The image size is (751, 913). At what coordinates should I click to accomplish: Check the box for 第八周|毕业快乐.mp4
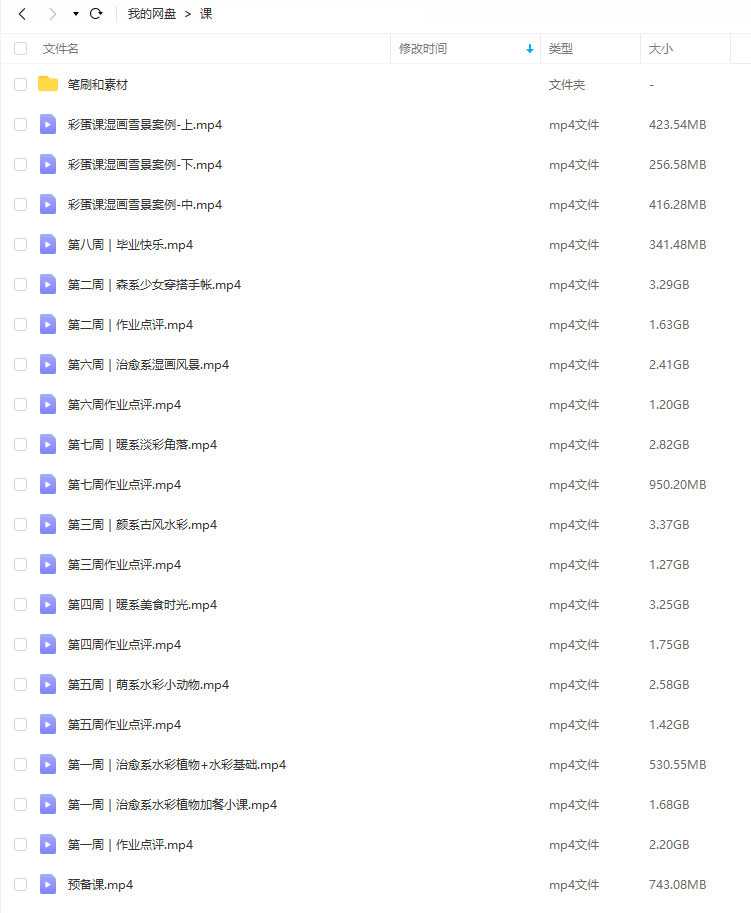pos(21,245)
